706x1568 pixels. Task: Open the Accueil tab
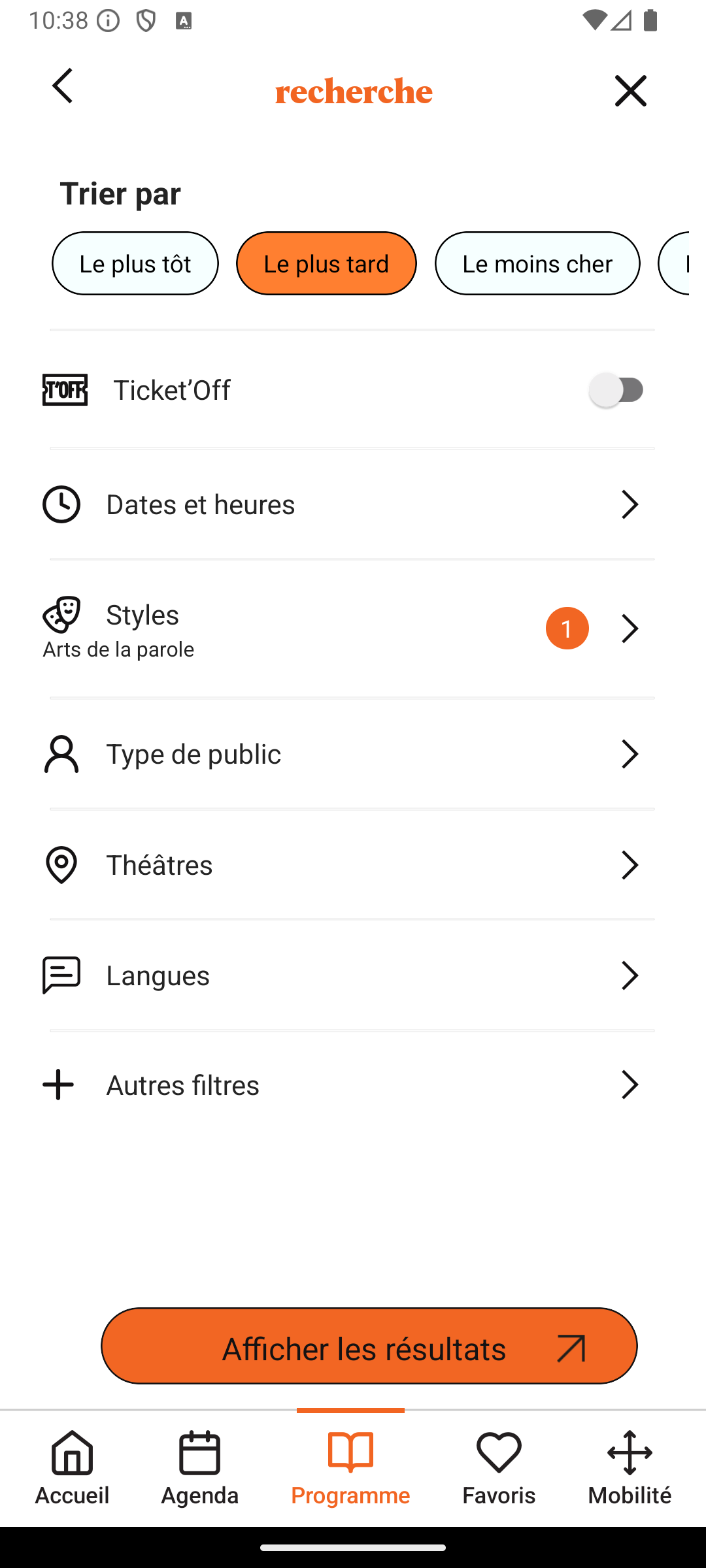pos(71,1467)
